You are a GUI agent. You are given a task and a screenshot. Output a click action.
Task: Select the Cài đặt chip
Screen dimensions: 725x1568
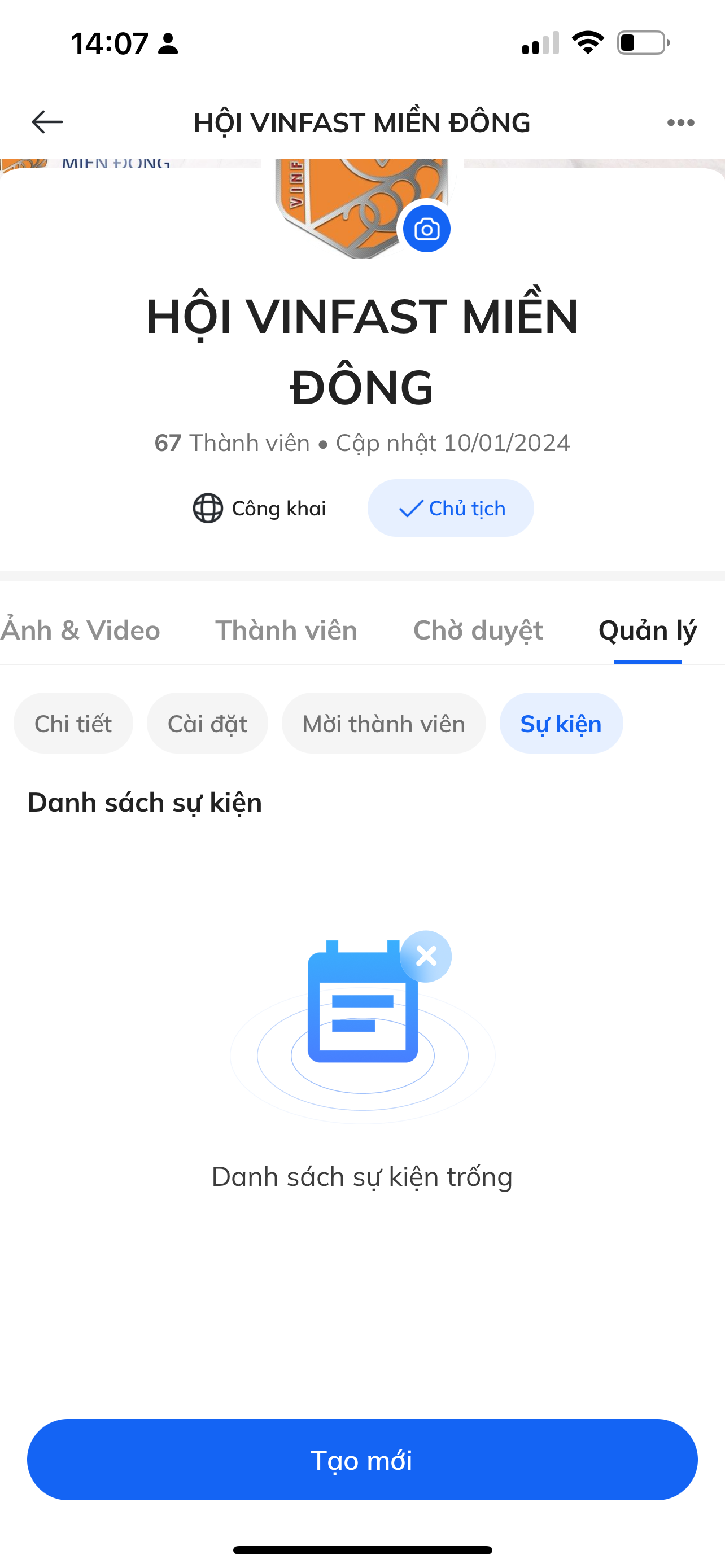(207, 724)
